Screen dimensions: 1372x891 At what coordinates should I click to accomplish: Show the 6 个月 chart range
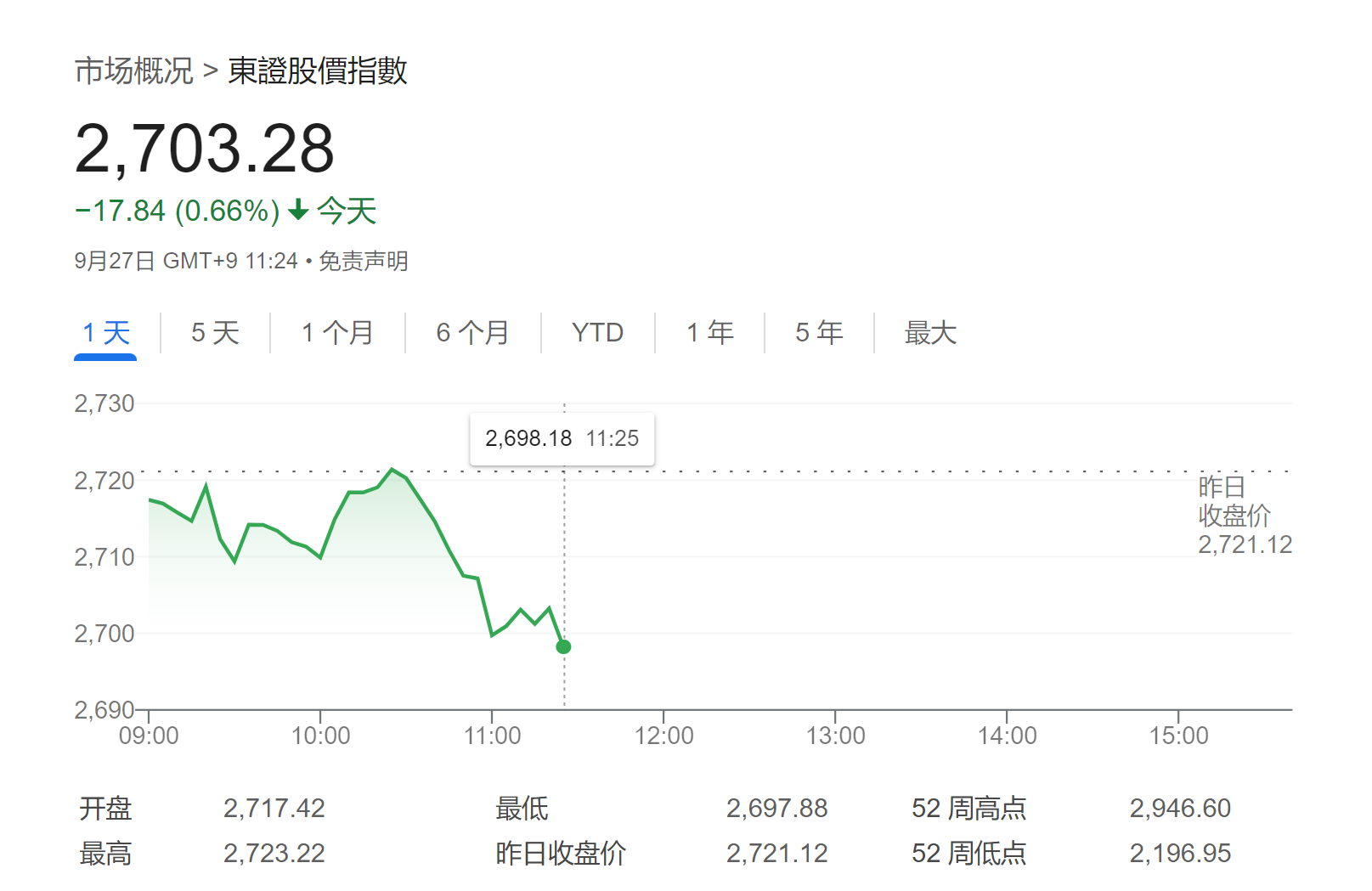(472, 333)
